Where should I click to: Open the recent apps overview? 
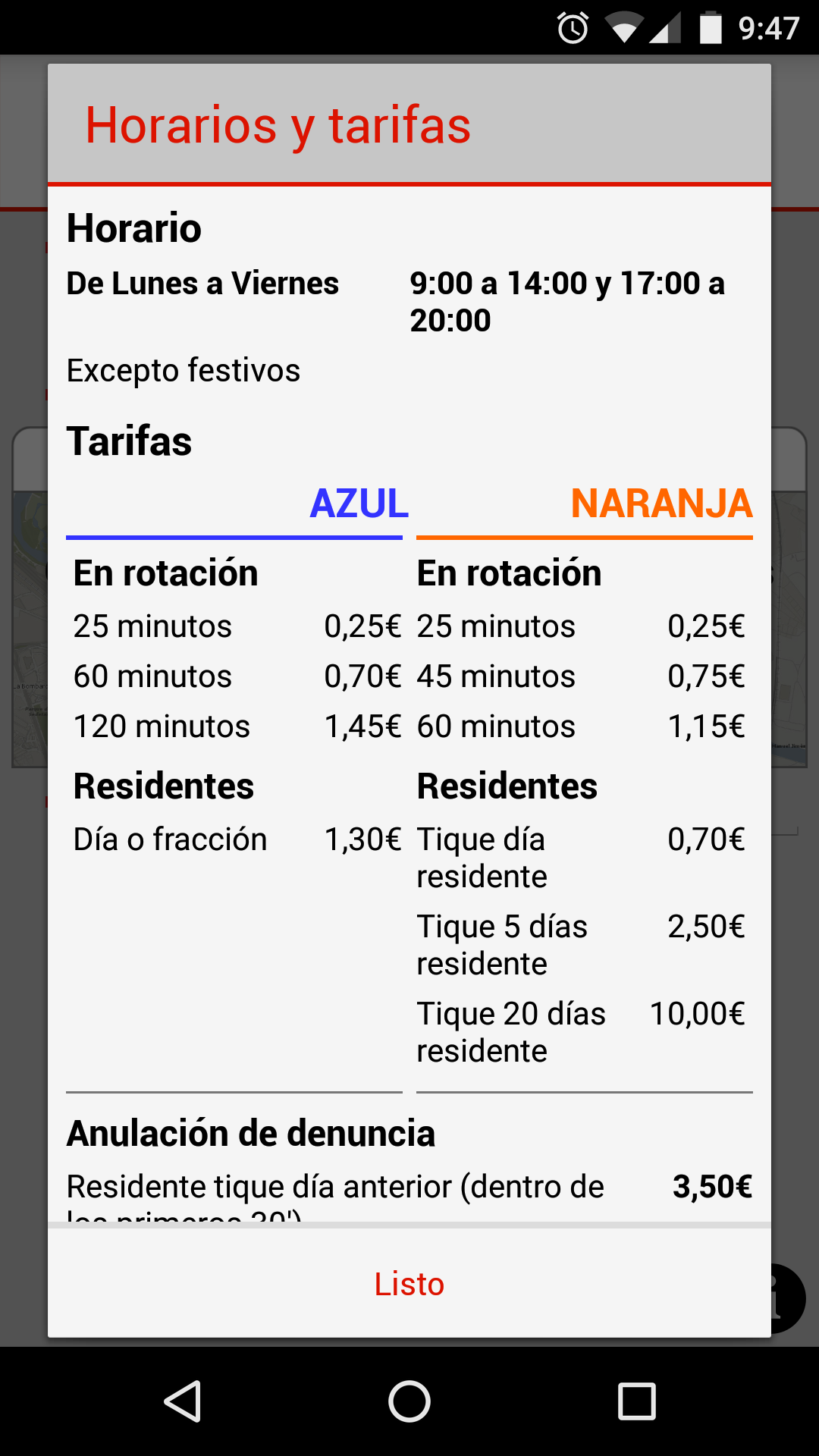pyautogui.click(x=636, y=1401)
